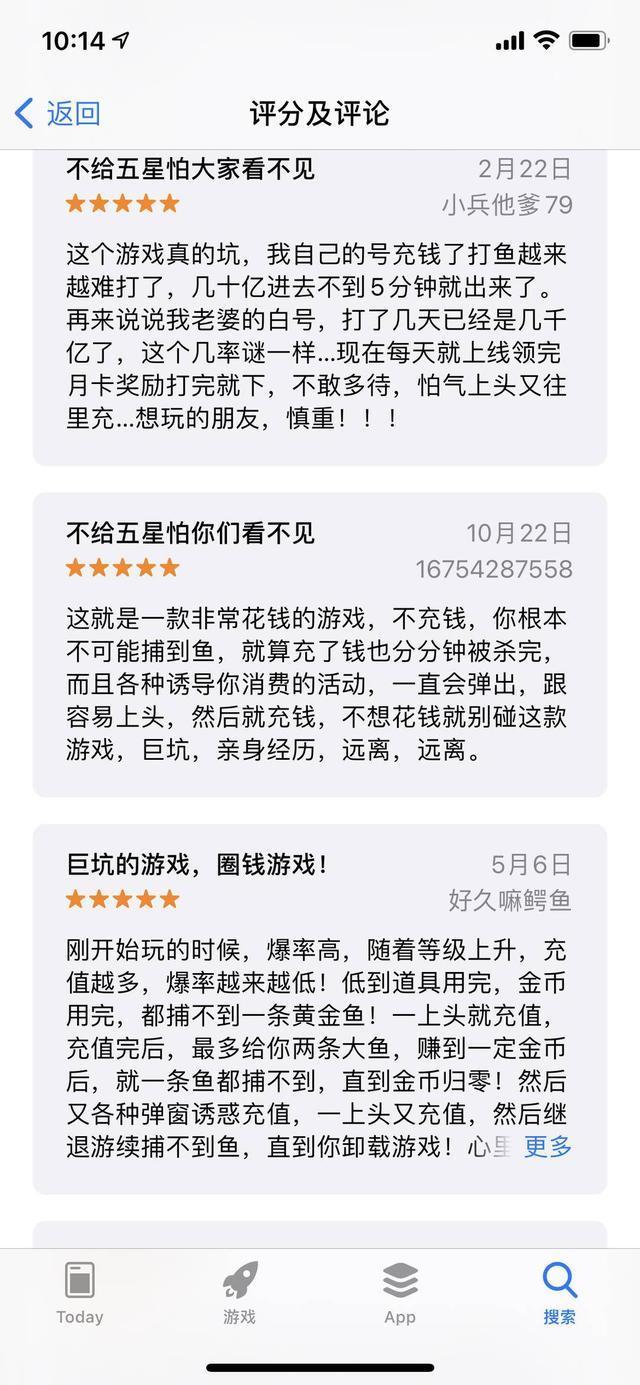Switch to the Today tab
Image resolution: width=640 pixels, height=1385 pixels.
[80, 1291]
